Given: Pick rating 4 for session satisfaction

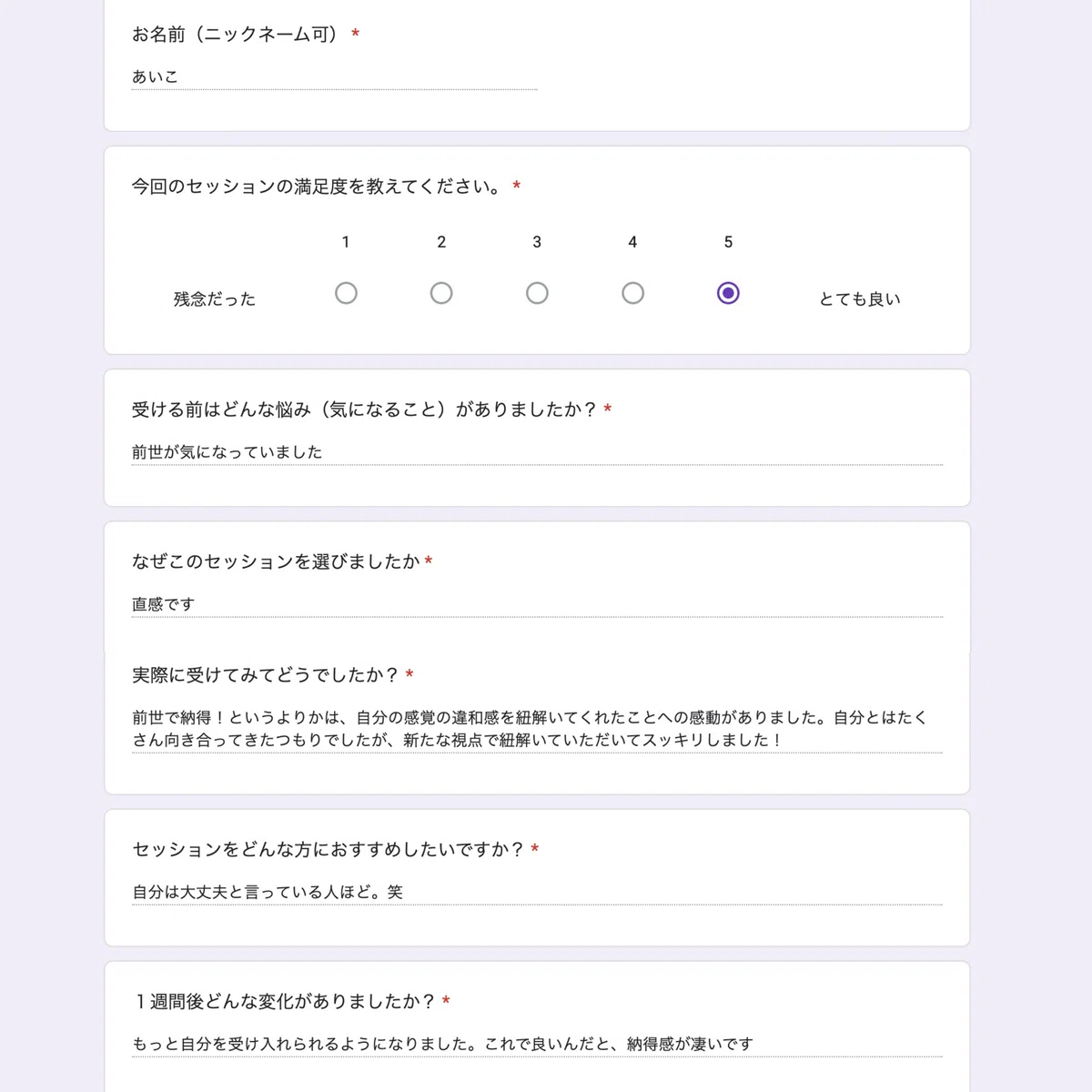Looking at the screenshot, I should pos(632,293).
